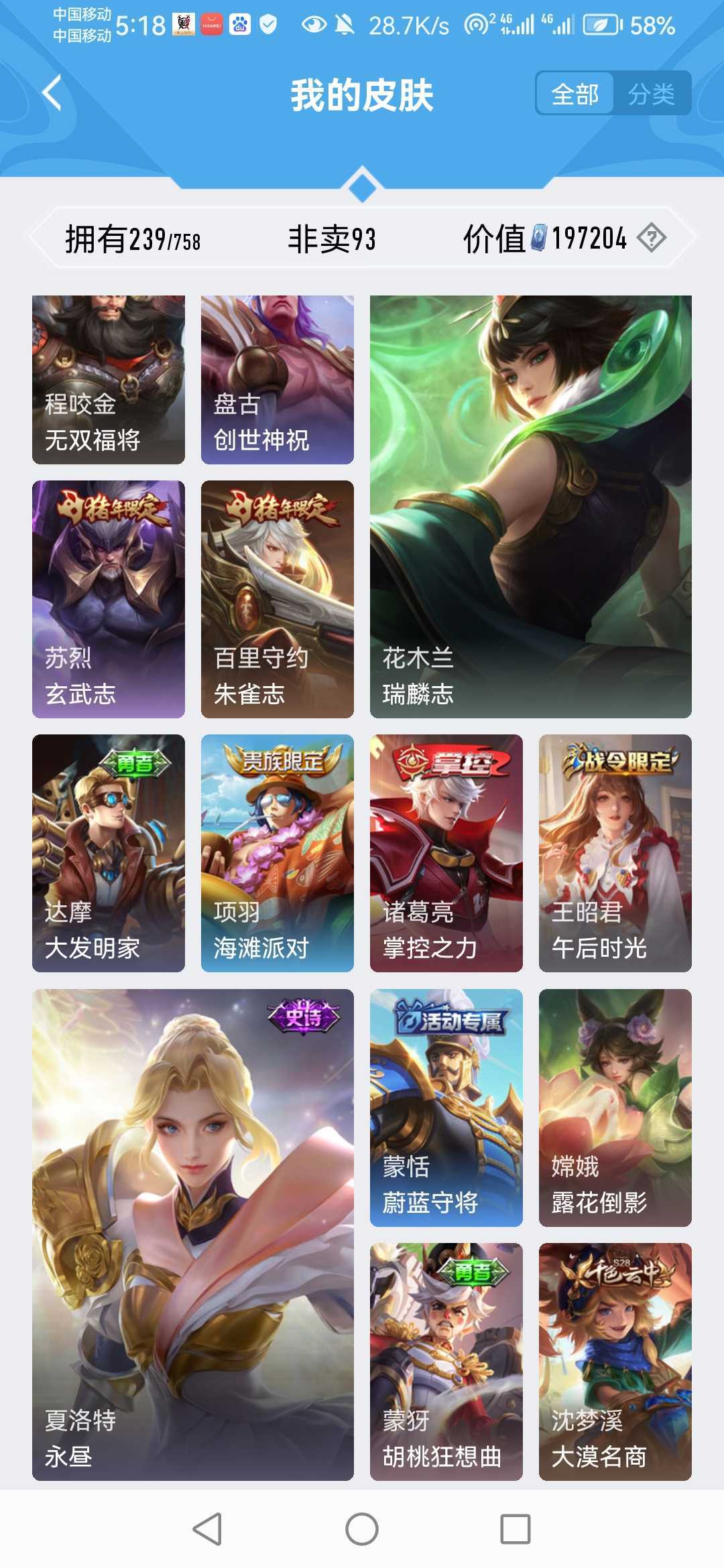Switch to the 分类 view

[x=651, y=94]
